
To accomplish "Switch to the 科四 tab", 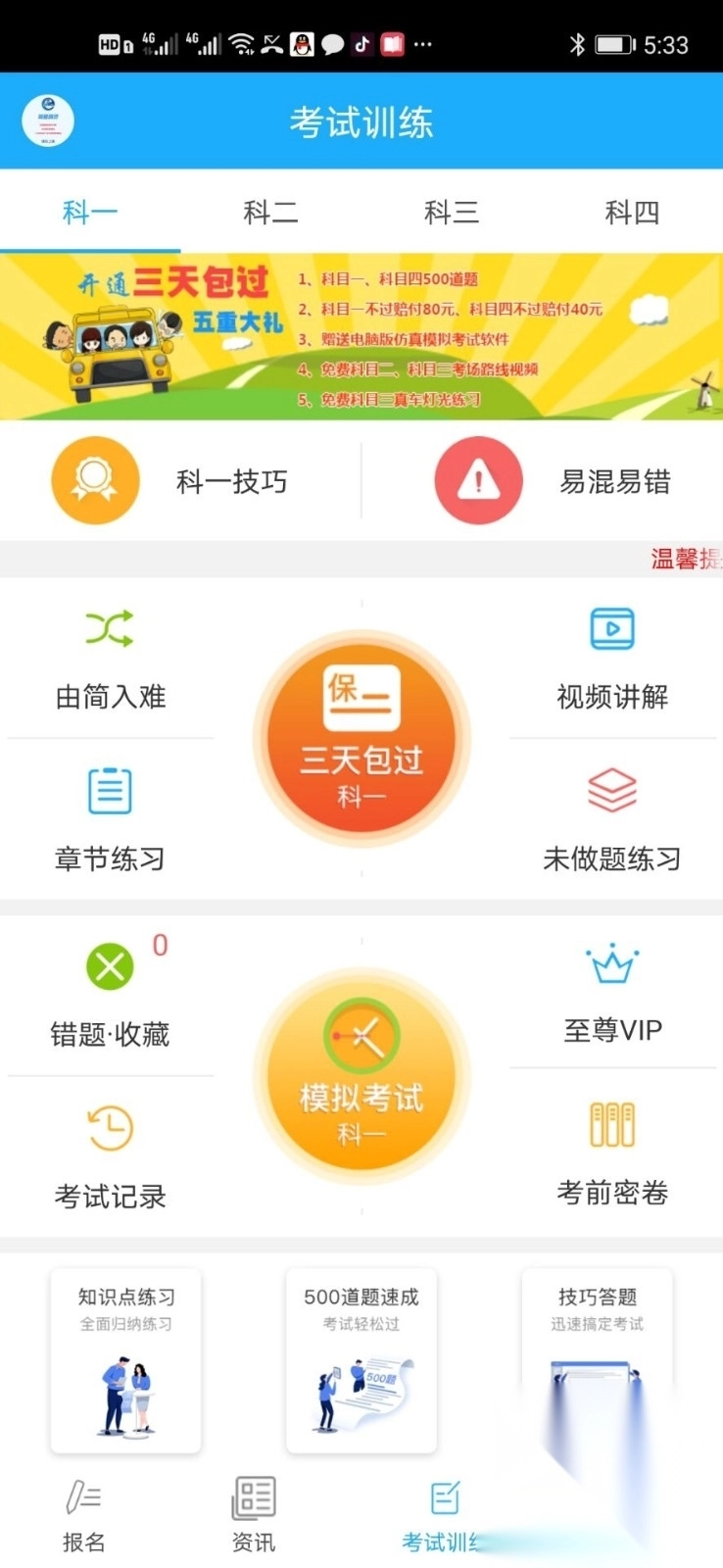I will pyautogui.click(x=632, y=212).
